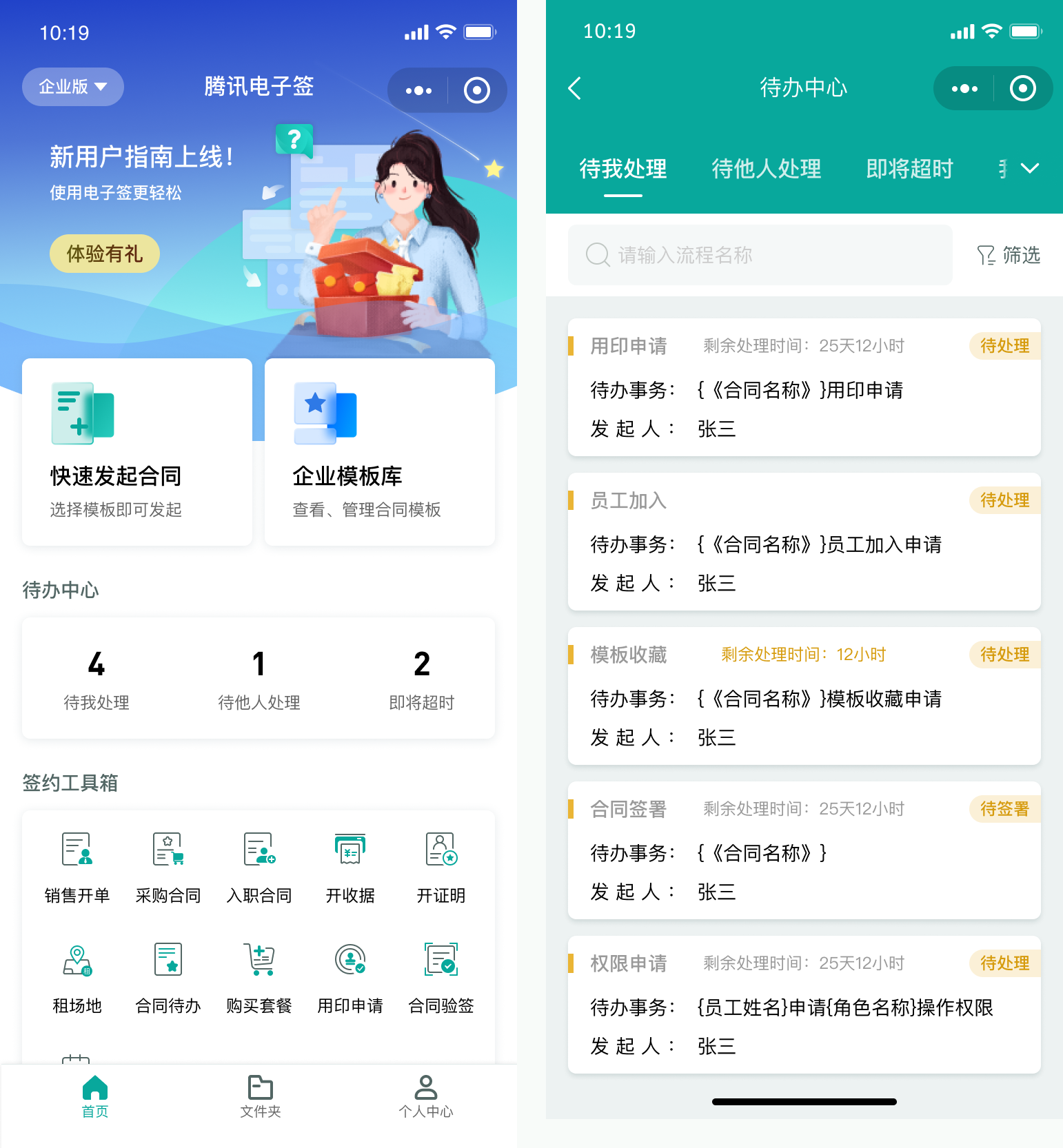The image size is (1063, 1148).
Task: Open the 采购合同 tool
Action: click(168, 865)
